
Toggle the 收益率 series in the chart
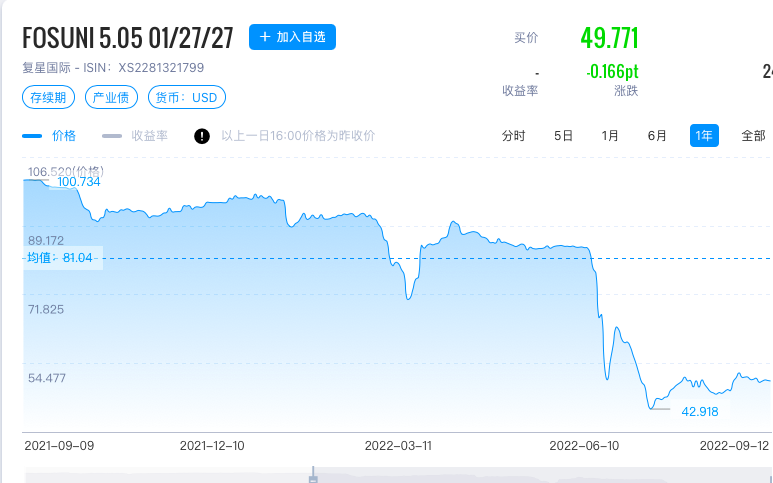click(x=136, y=136)
